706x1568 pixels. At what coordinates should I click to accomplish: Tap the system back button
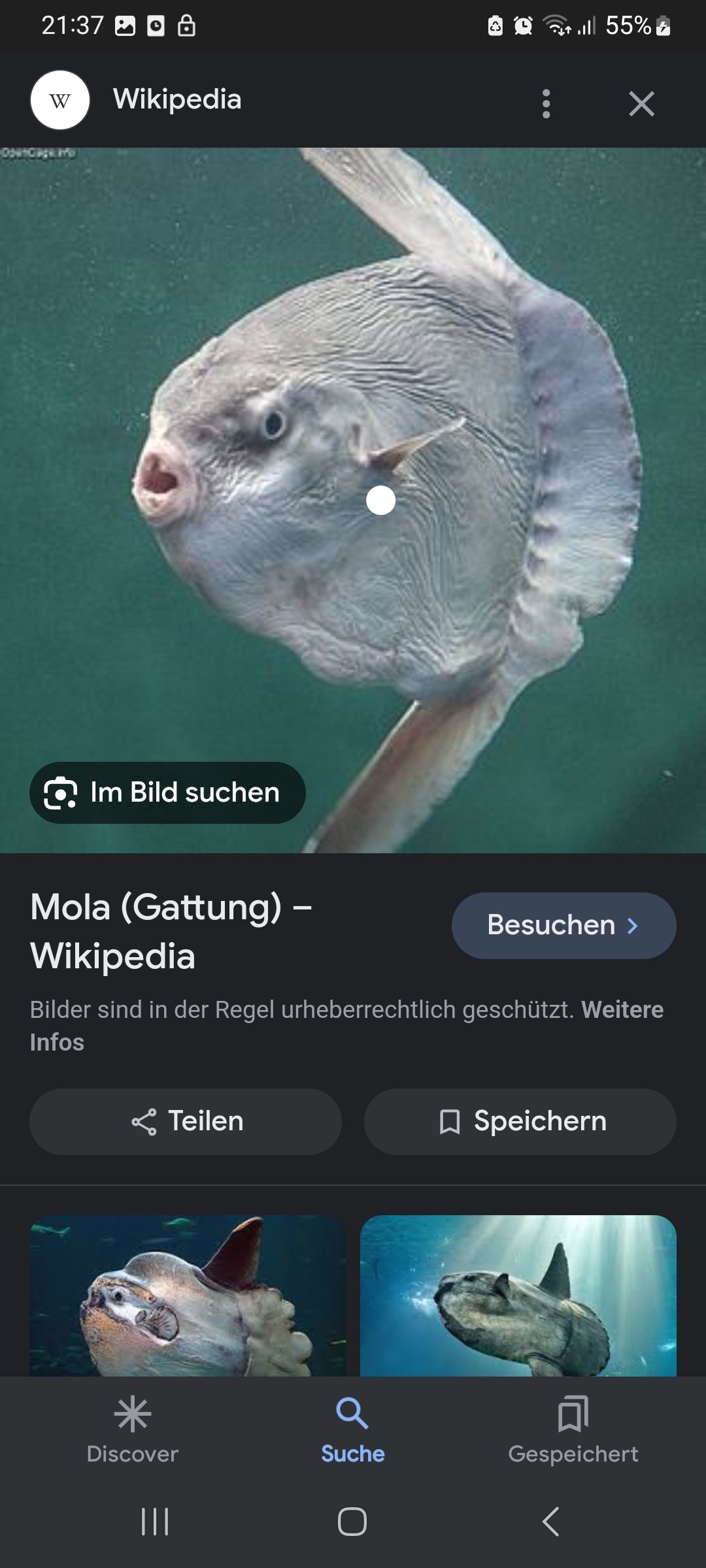[551, 1521]
